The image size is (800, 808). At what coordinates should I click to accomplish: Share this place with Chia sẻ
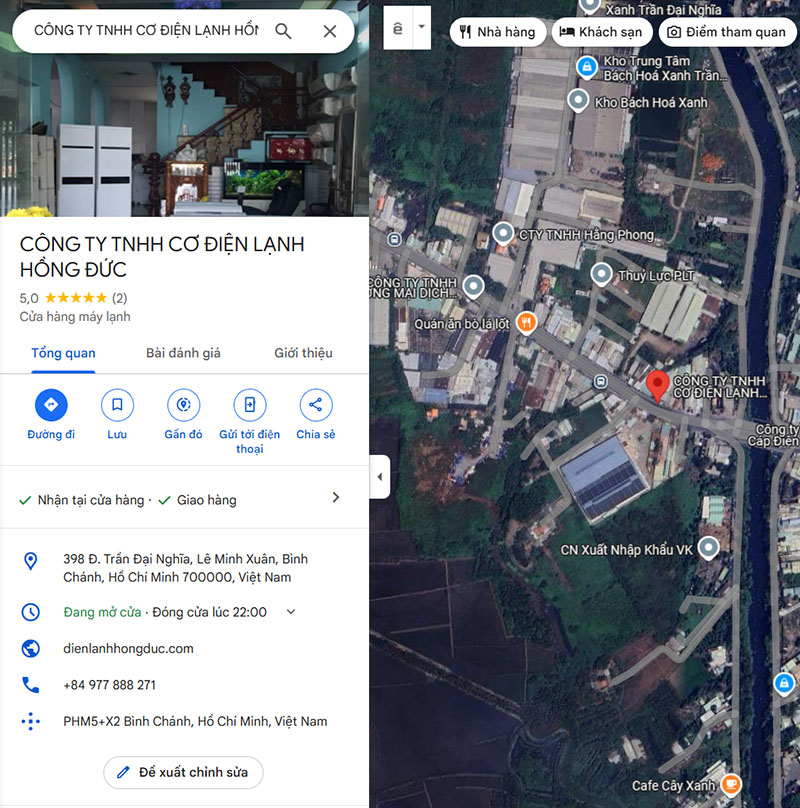(x=315, y=405)
